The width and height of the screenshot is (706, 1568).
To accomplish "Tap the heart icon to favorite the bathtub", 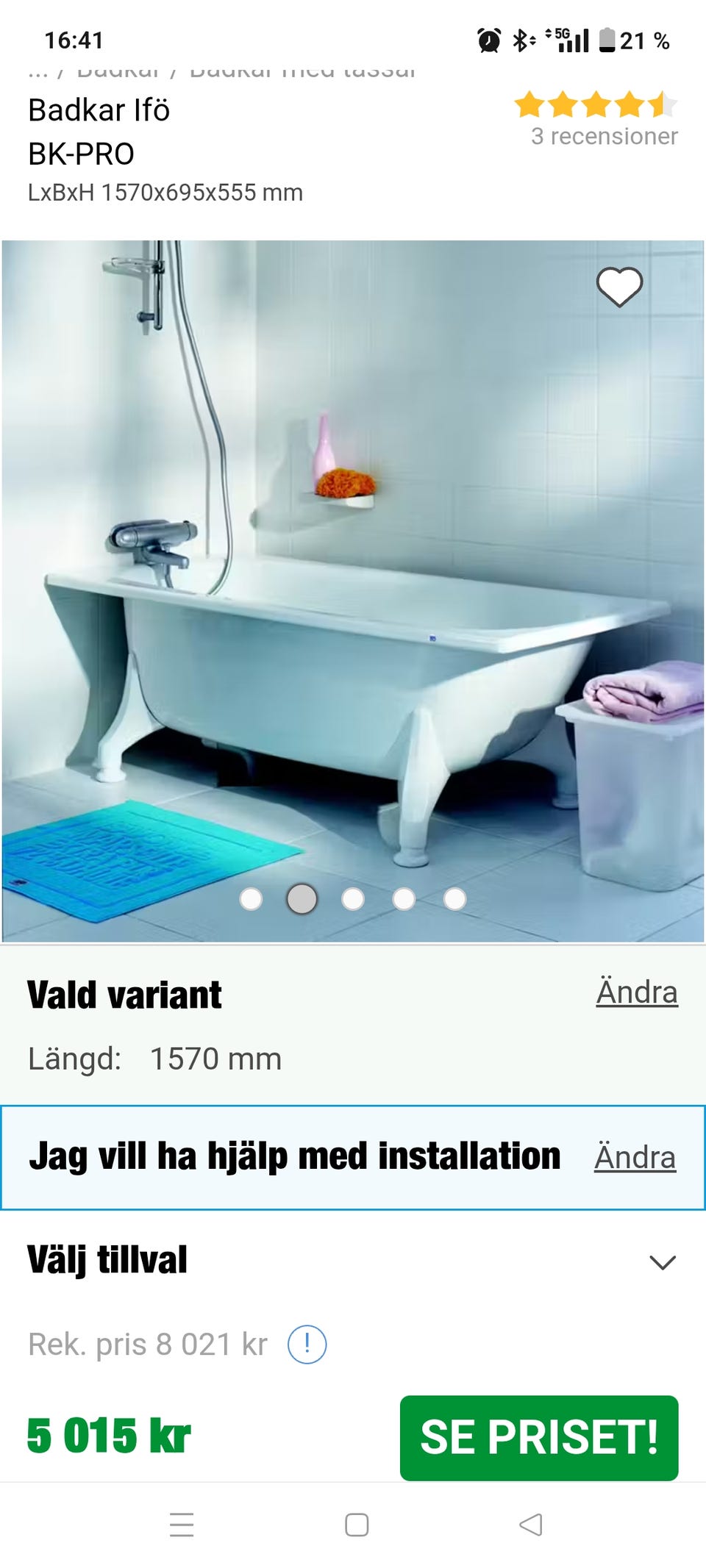I will coord(620,287).
